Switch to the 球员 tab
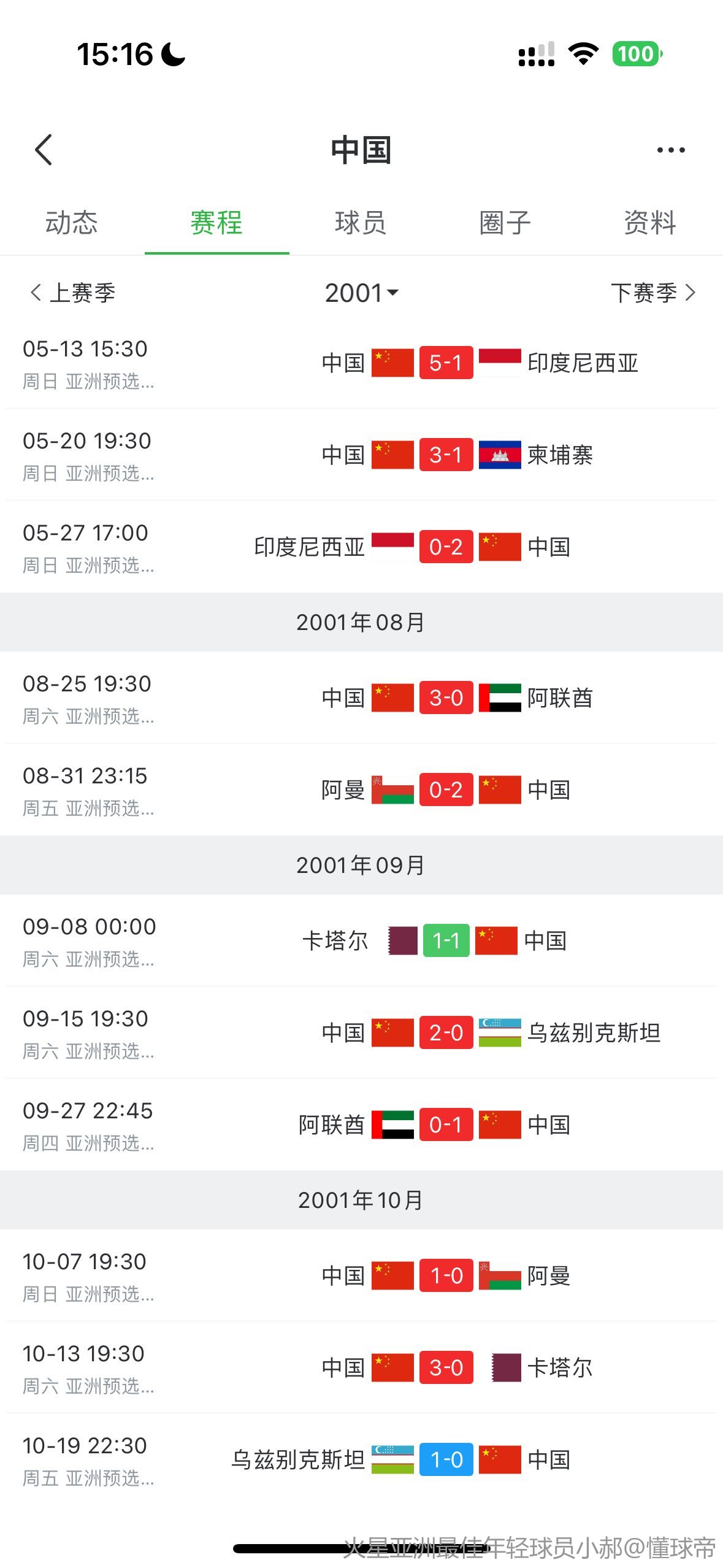Screen dimensions: 723x1568 (361, 223)
